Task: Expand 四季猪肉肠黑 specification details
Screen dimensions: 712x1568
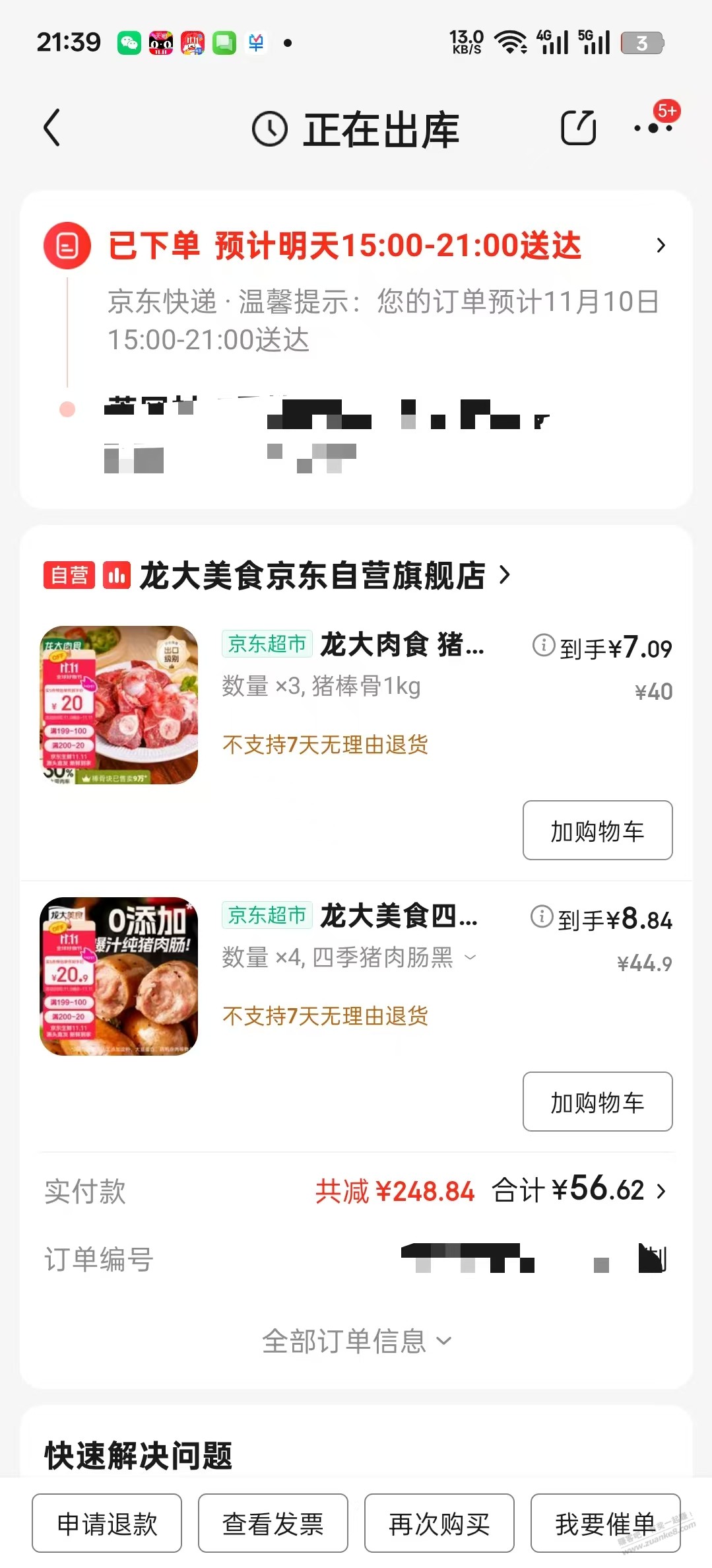Action: (470, 957)
